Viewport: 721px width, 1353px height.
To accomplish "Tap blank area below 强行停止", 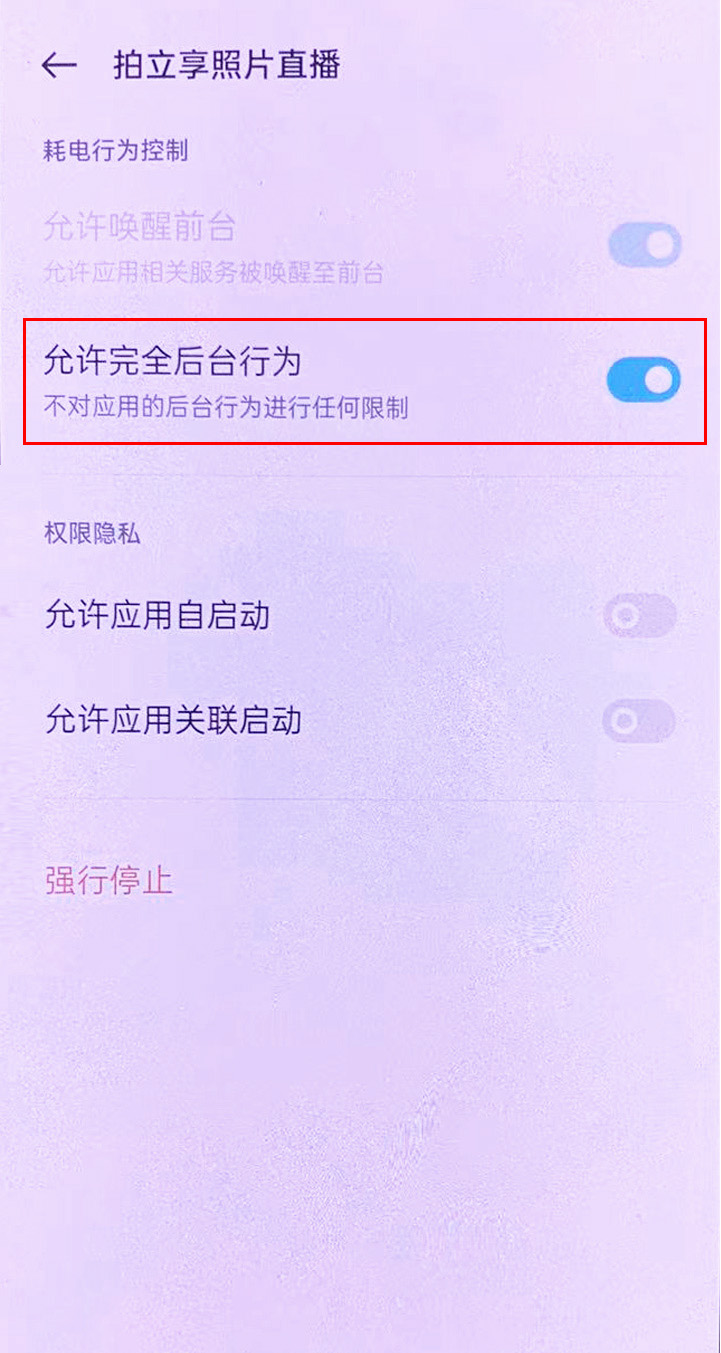I will tap(360, 1100).
